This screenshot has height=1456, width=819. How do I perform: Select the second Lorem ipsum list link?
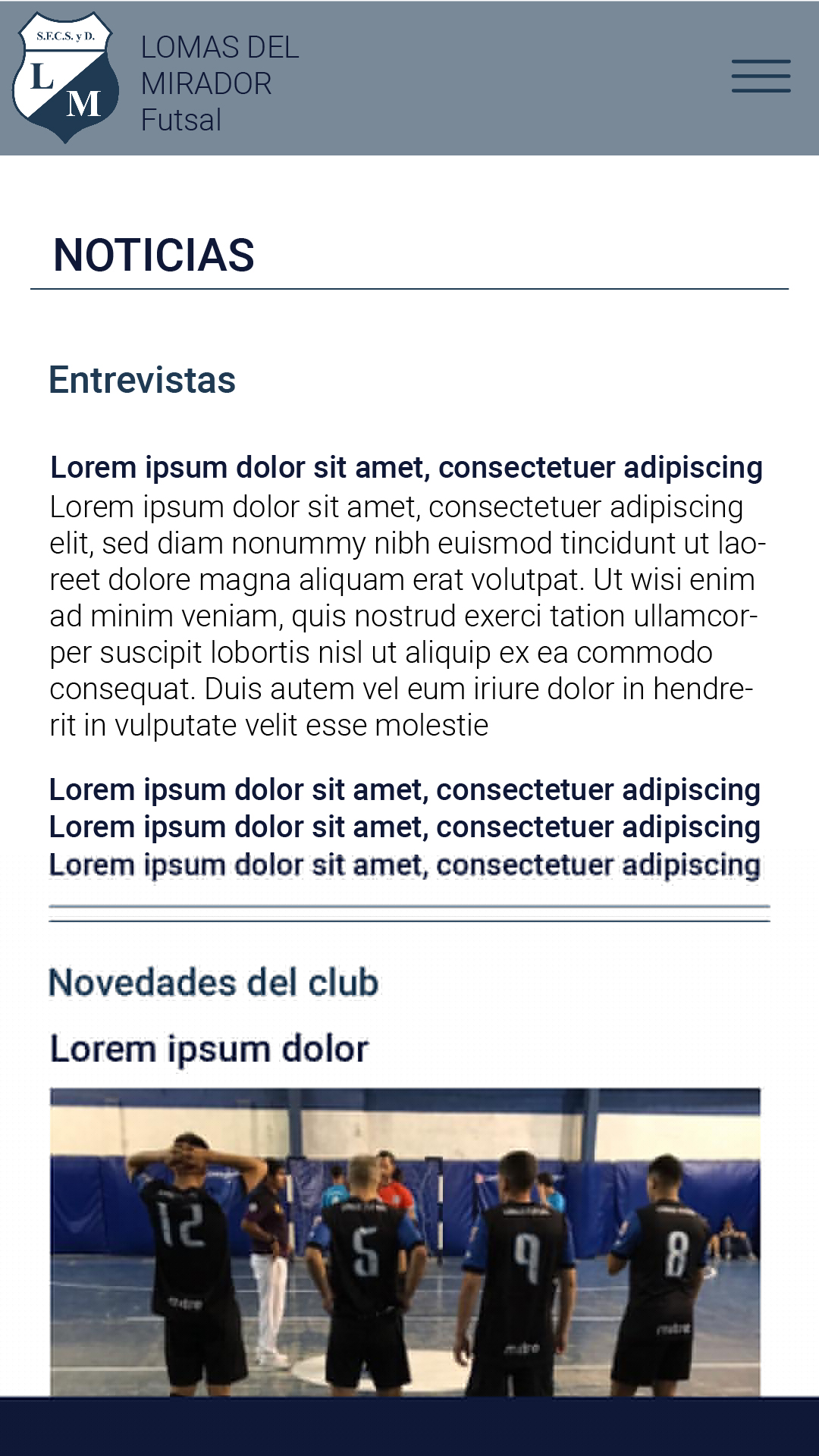click(406, 827)
